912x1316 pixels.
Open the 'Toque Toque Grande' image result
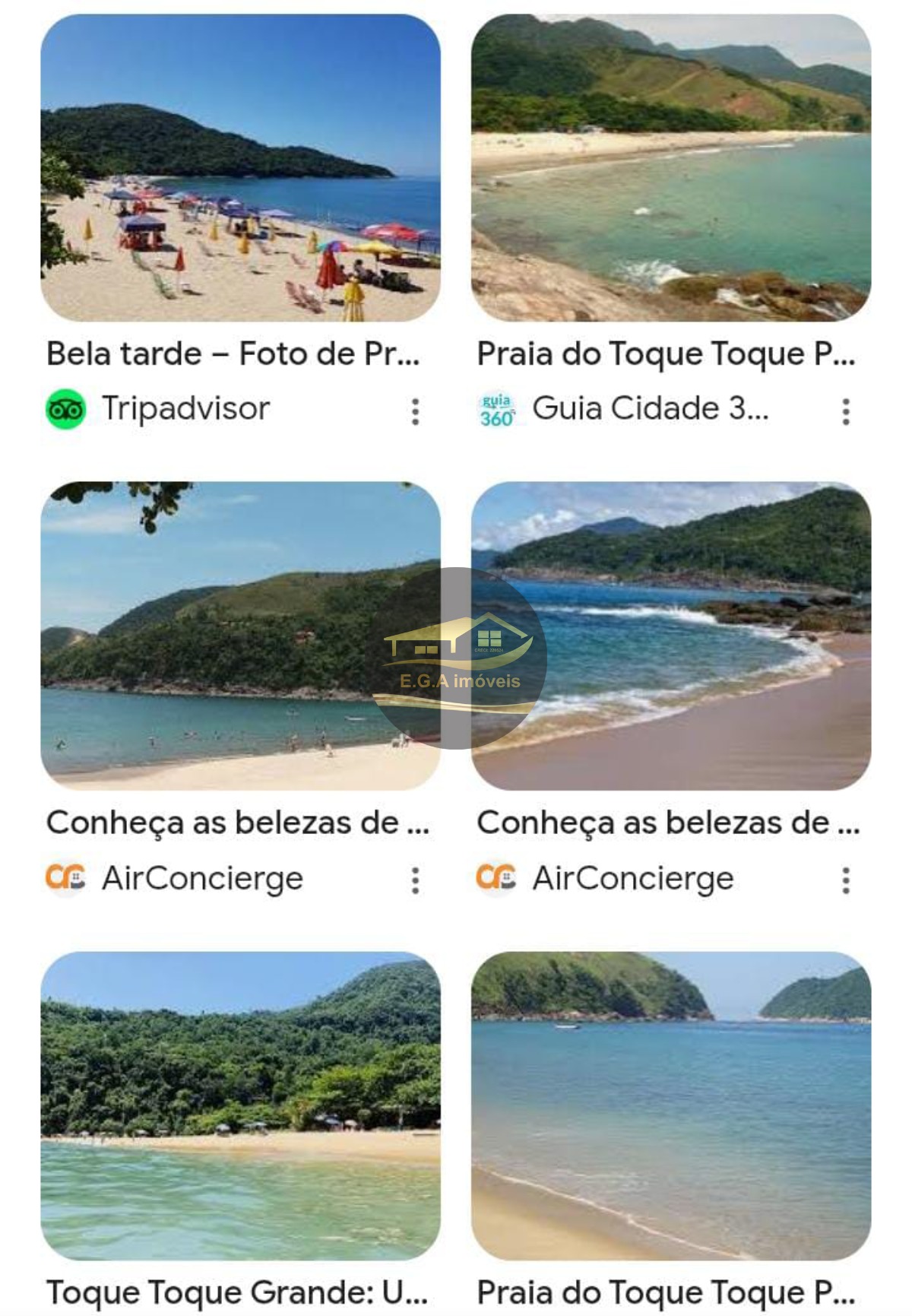pyautogui.click(x=240, y=1105)
